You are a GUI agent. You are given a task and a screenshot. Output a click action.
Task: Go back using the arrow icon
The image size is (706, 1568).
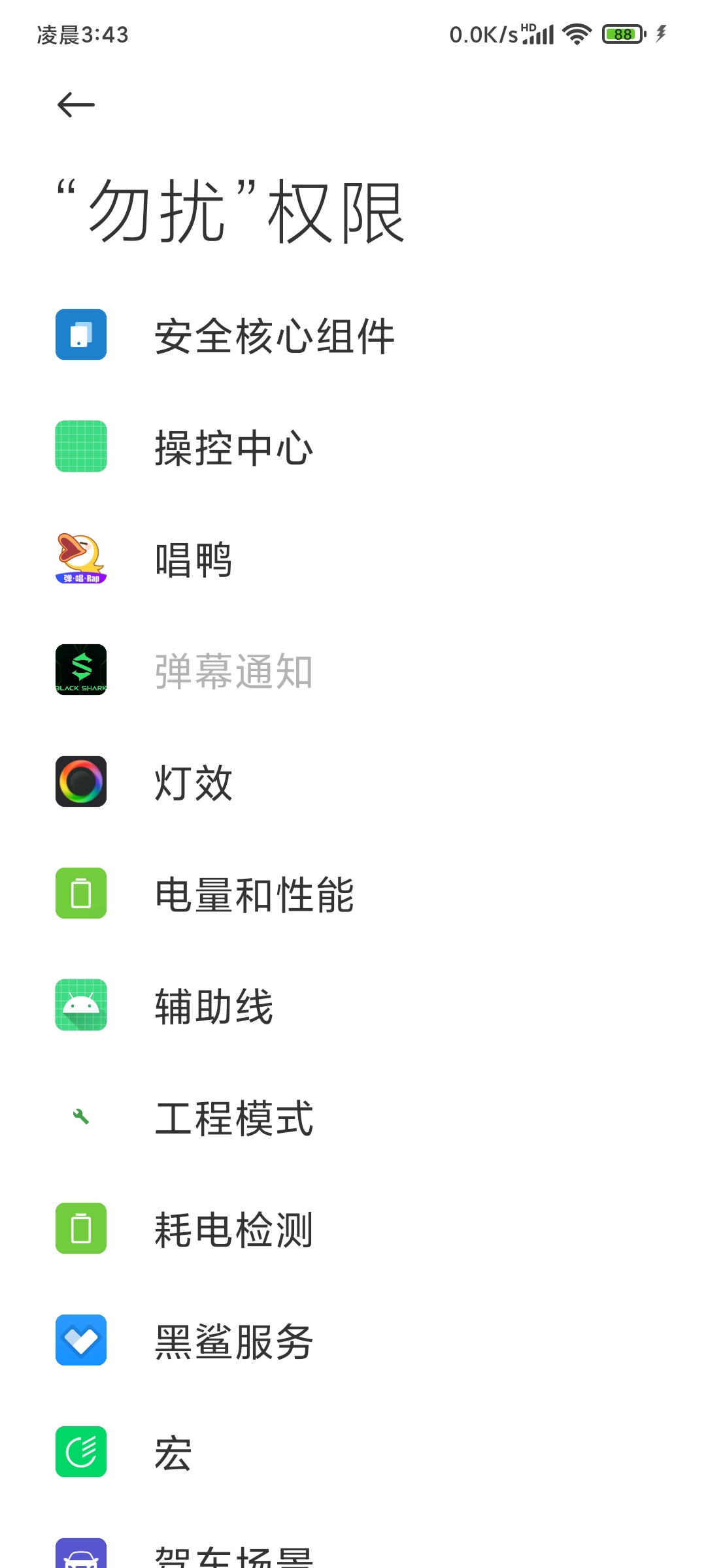pos(76,105)
